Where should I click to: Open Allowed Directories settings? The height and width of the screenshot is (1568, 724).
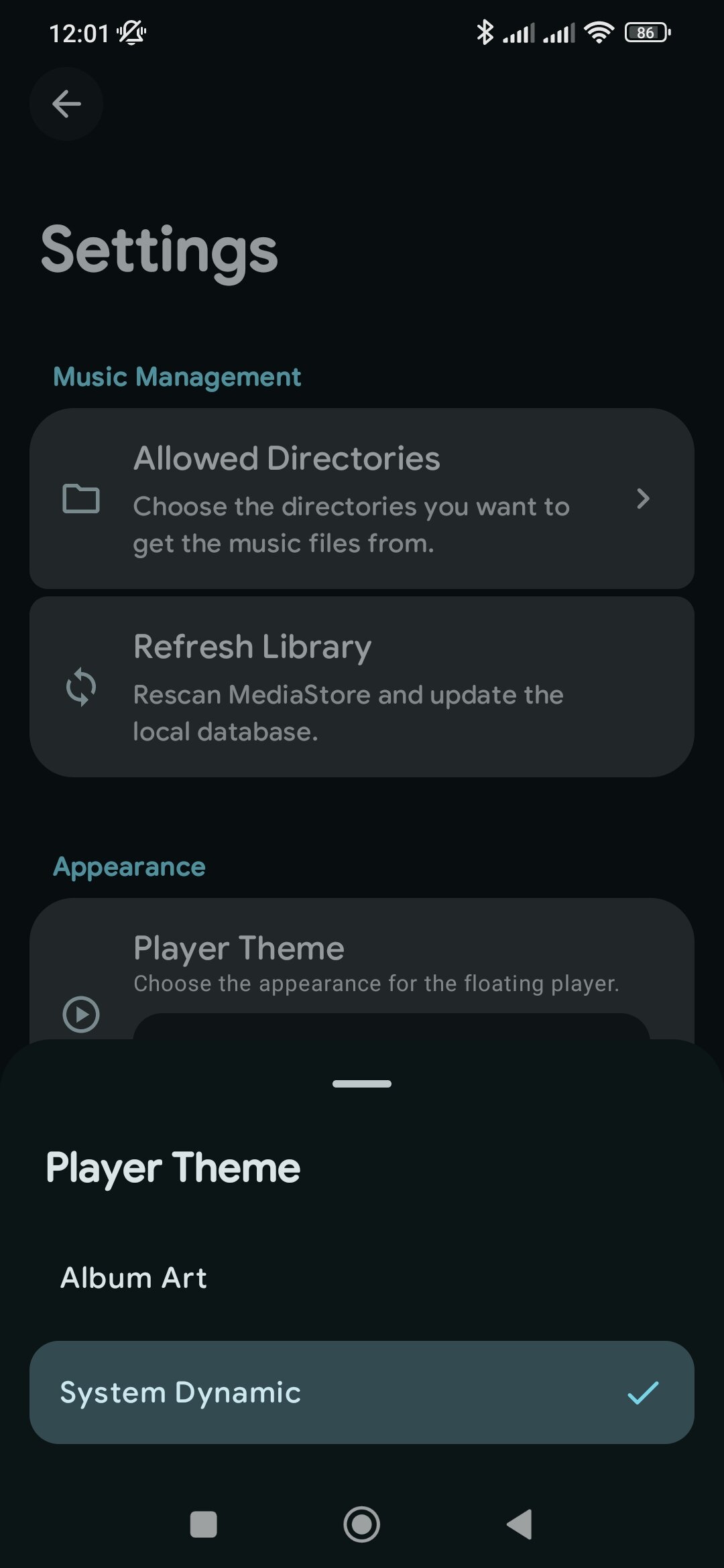362,499
